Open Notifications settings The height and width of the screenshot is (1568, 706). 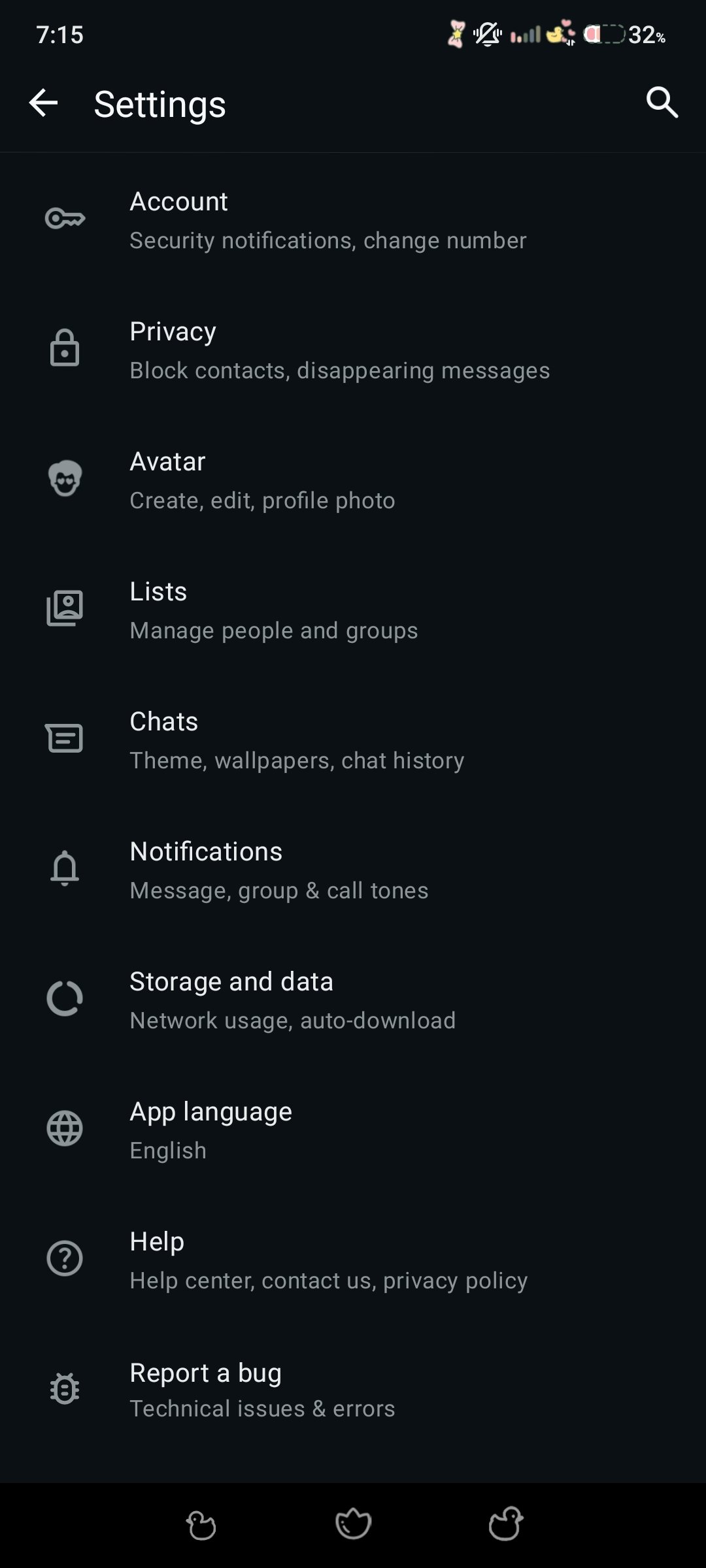(x=353, y=870)
